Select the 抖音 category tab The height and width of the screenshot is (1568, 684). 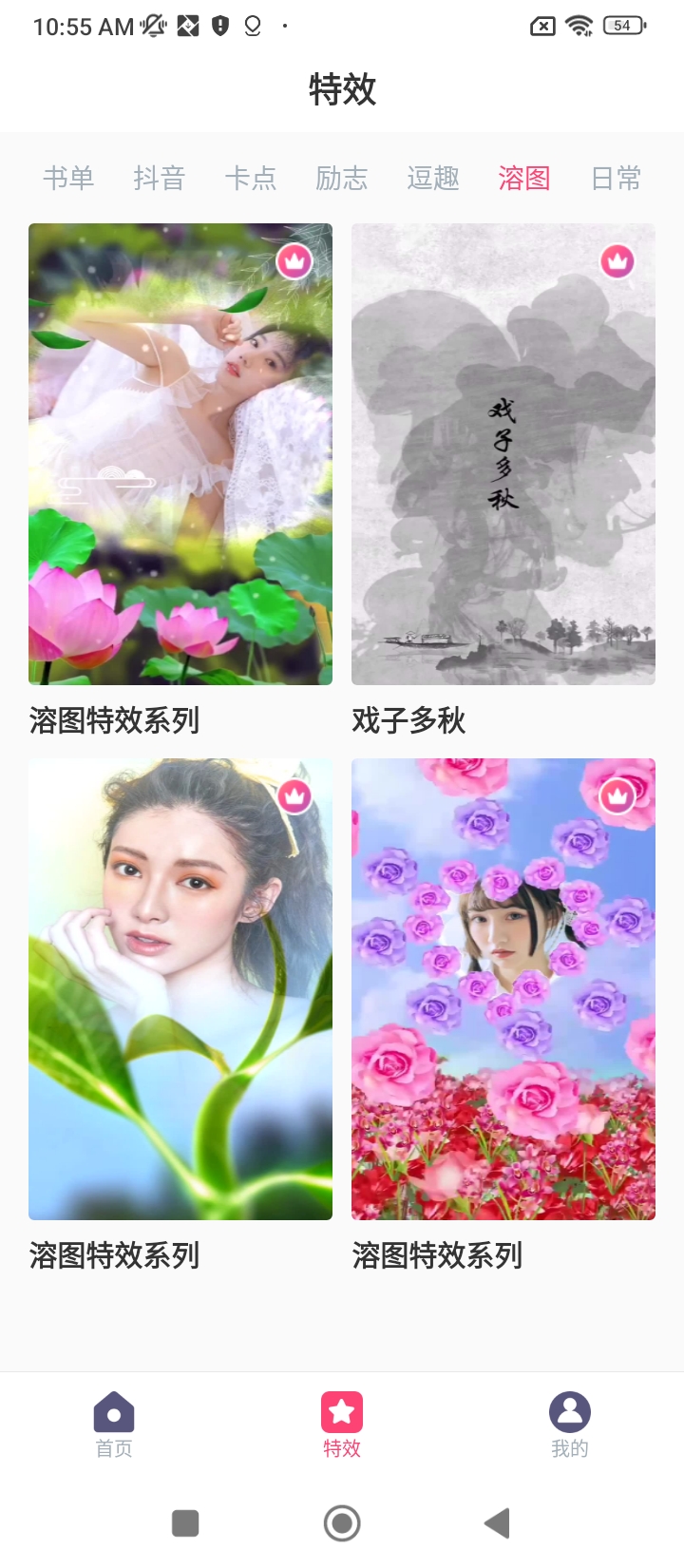[160, 178]
